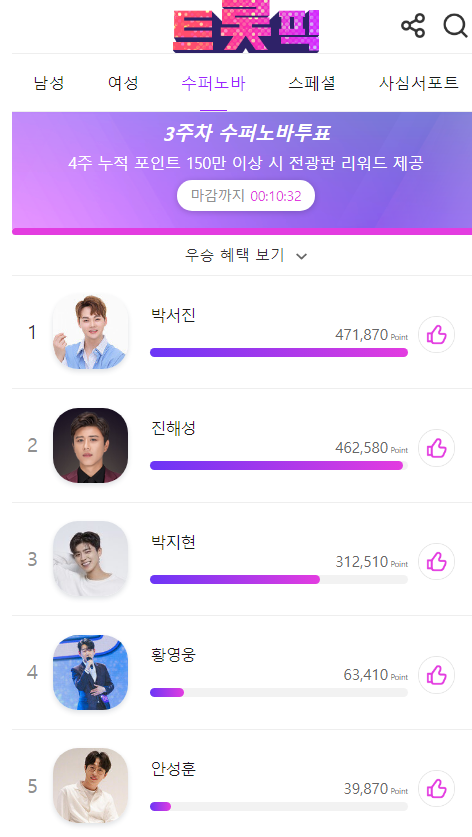Switch to the 스페셜 tab
This screenshot has height=837, width=472.
tap(312, 83)
